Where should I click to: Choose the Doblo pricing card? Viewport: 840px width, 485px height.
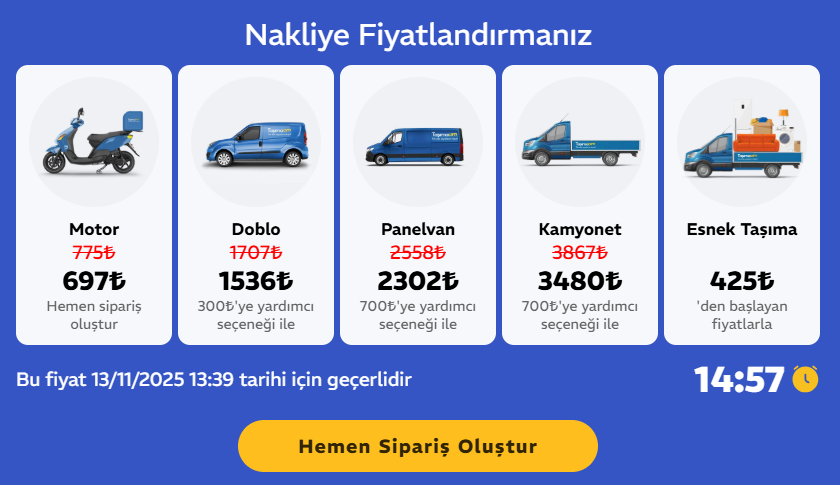[256, 205]
